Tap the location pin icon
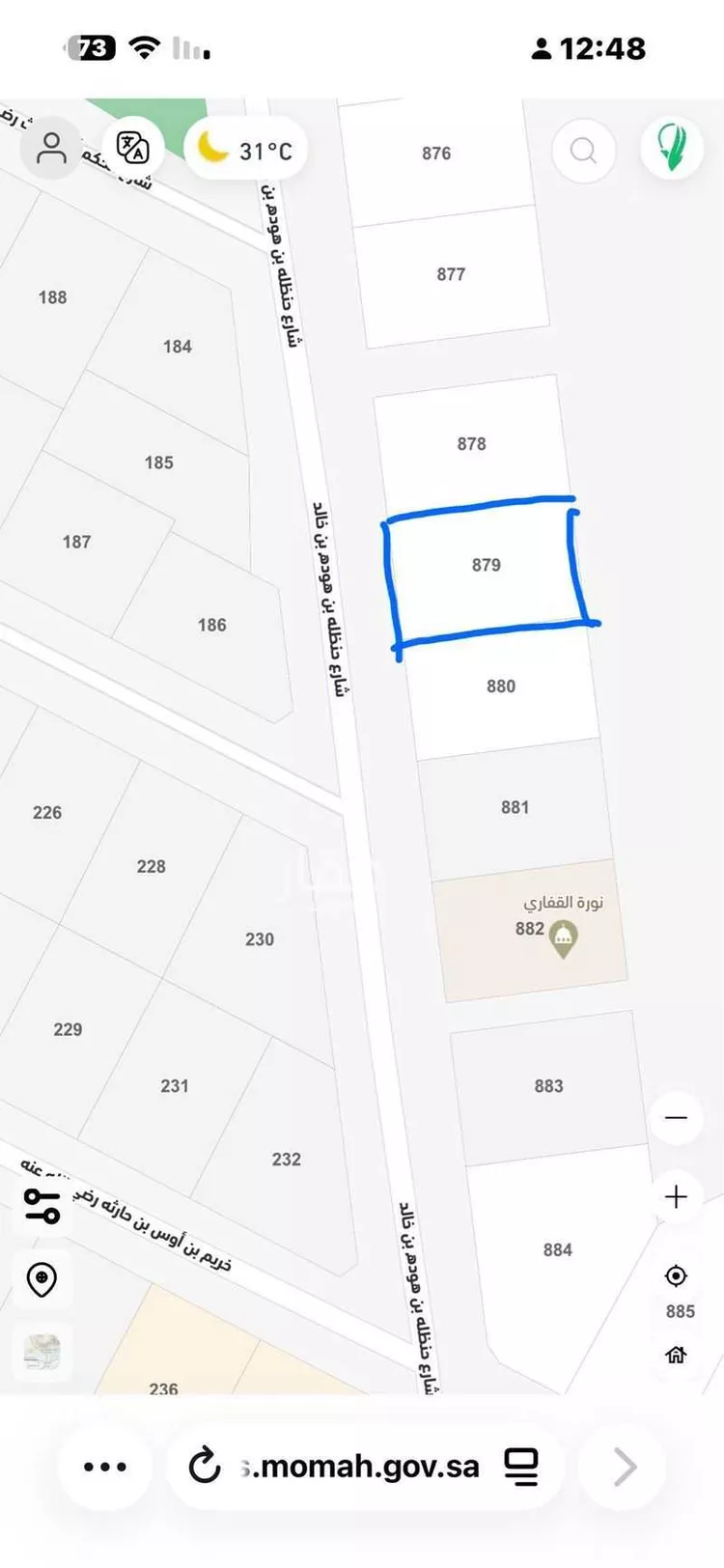The image size is (724, 1568). tap(42, 1279)
